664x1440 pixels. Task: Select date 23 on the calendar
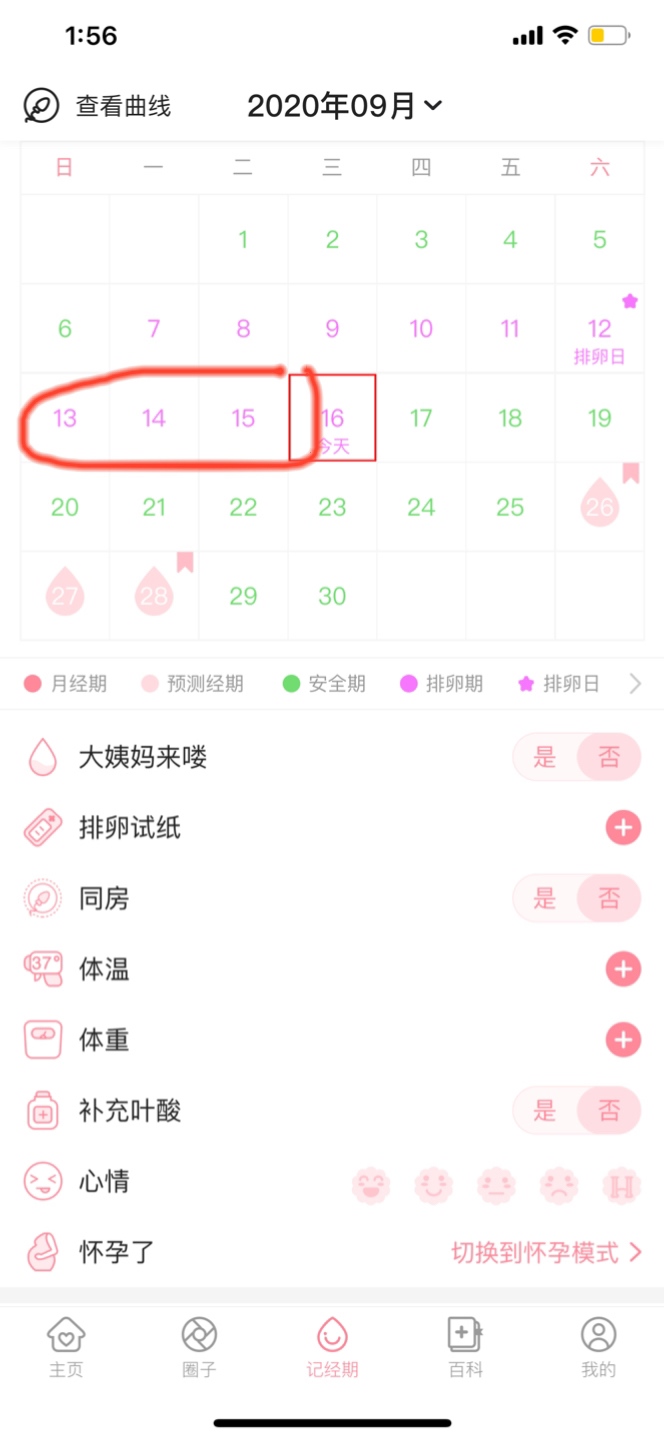tap(332, 506)
